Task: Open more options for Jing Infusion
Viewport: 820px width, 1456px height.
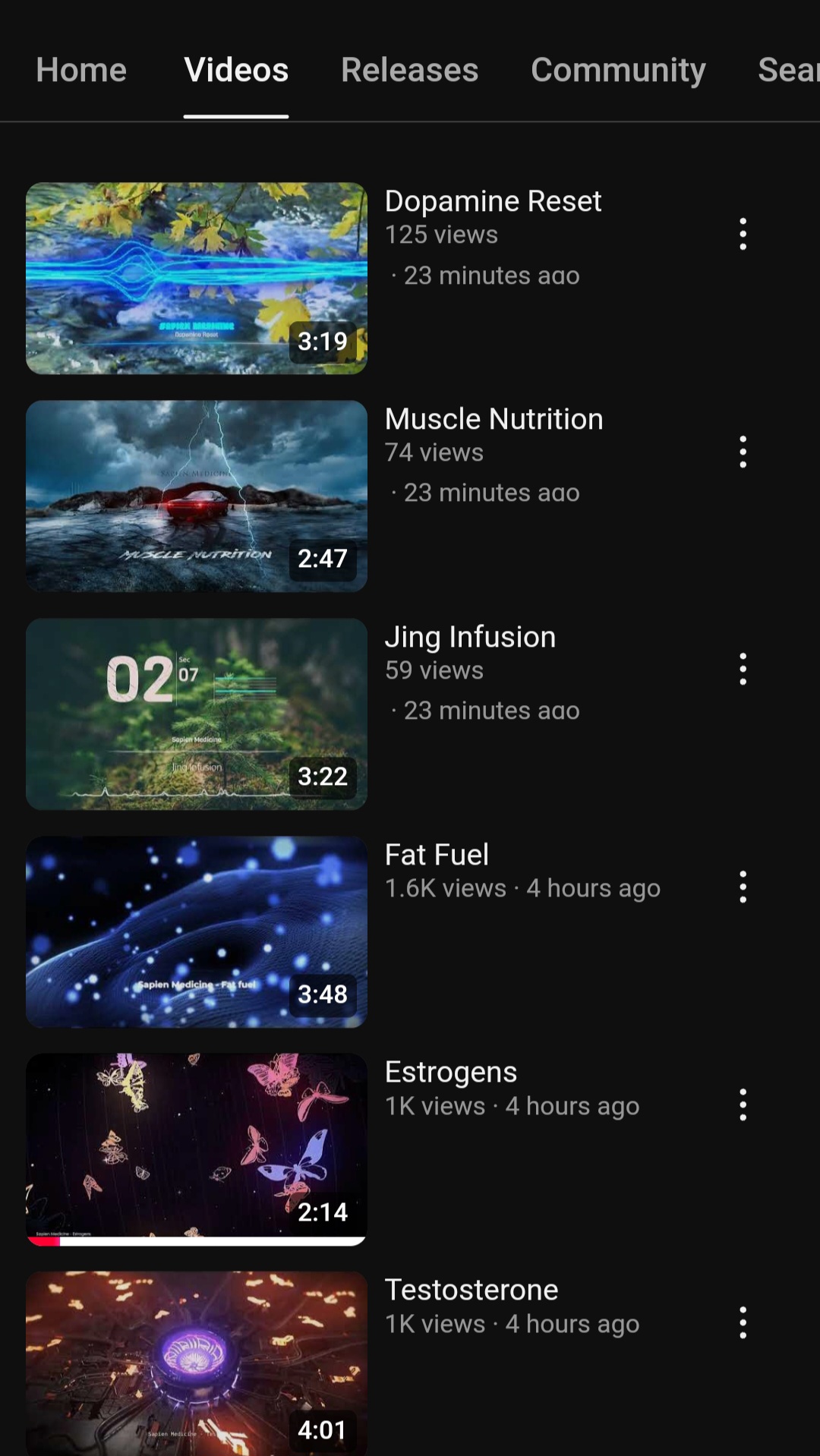Action: [x=743, y=669]
